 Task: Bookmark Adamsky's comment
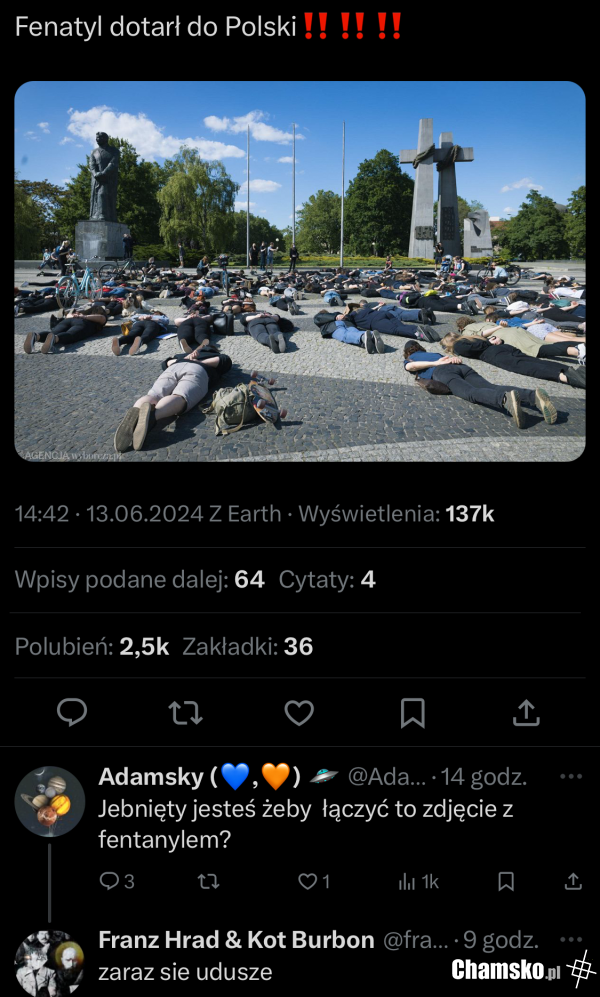506,881
